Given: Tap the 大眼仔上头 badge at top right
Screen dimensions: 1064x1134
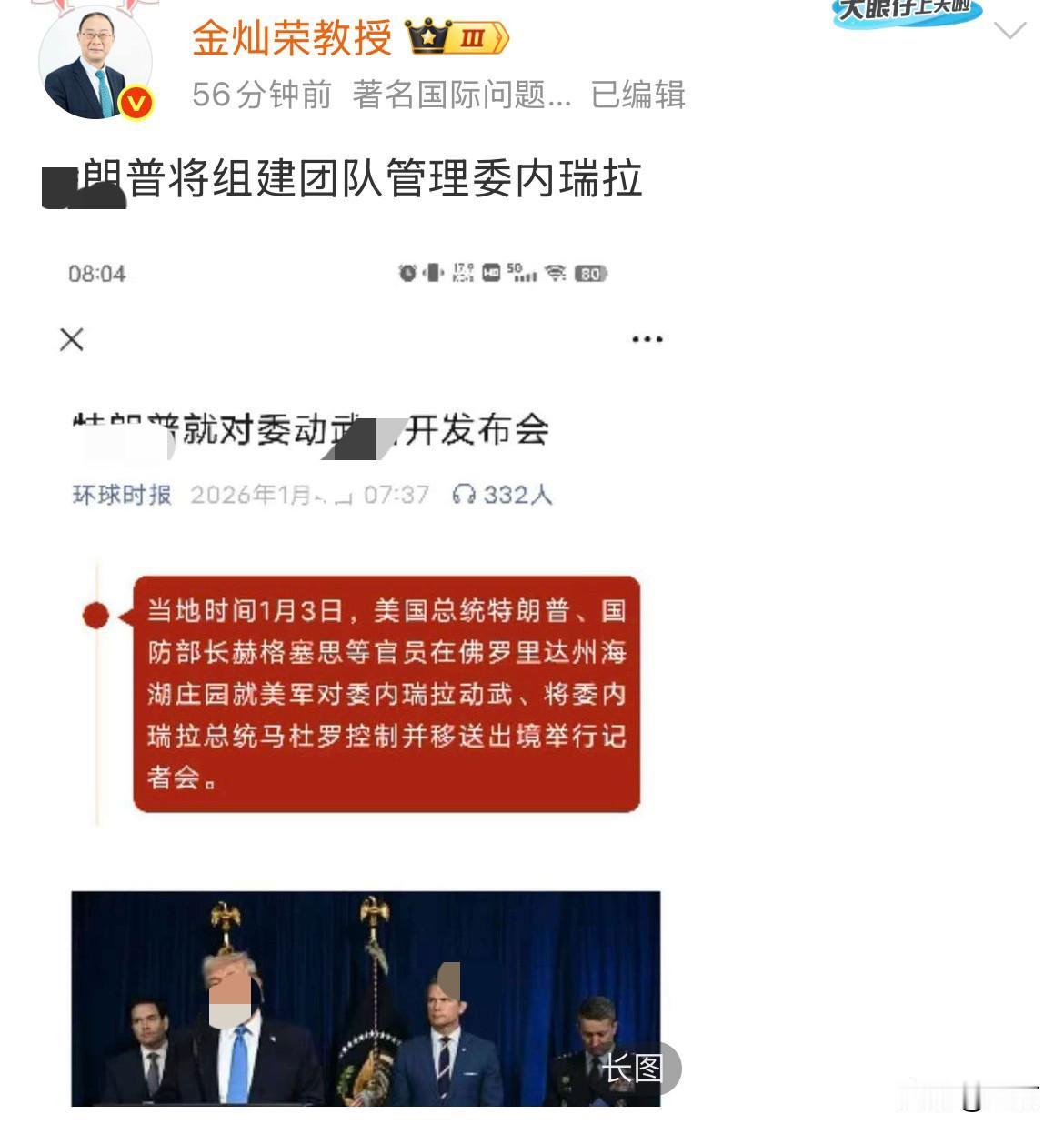Looking at the screenshot, I should pyautogui.click(x=905, y=14).
